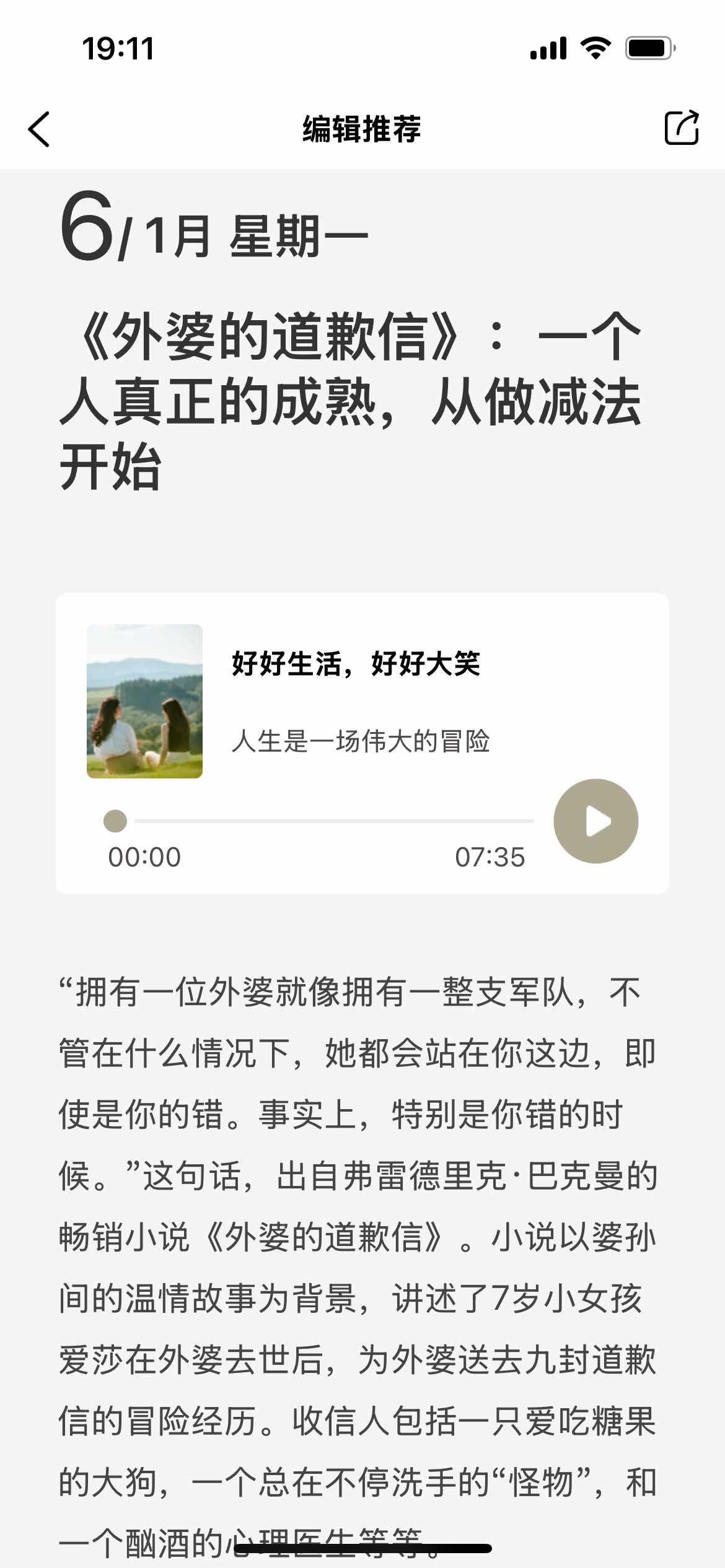Share this editor recommendation article
The width and height of the screenshot is (725, 1568).
[681, 128]
